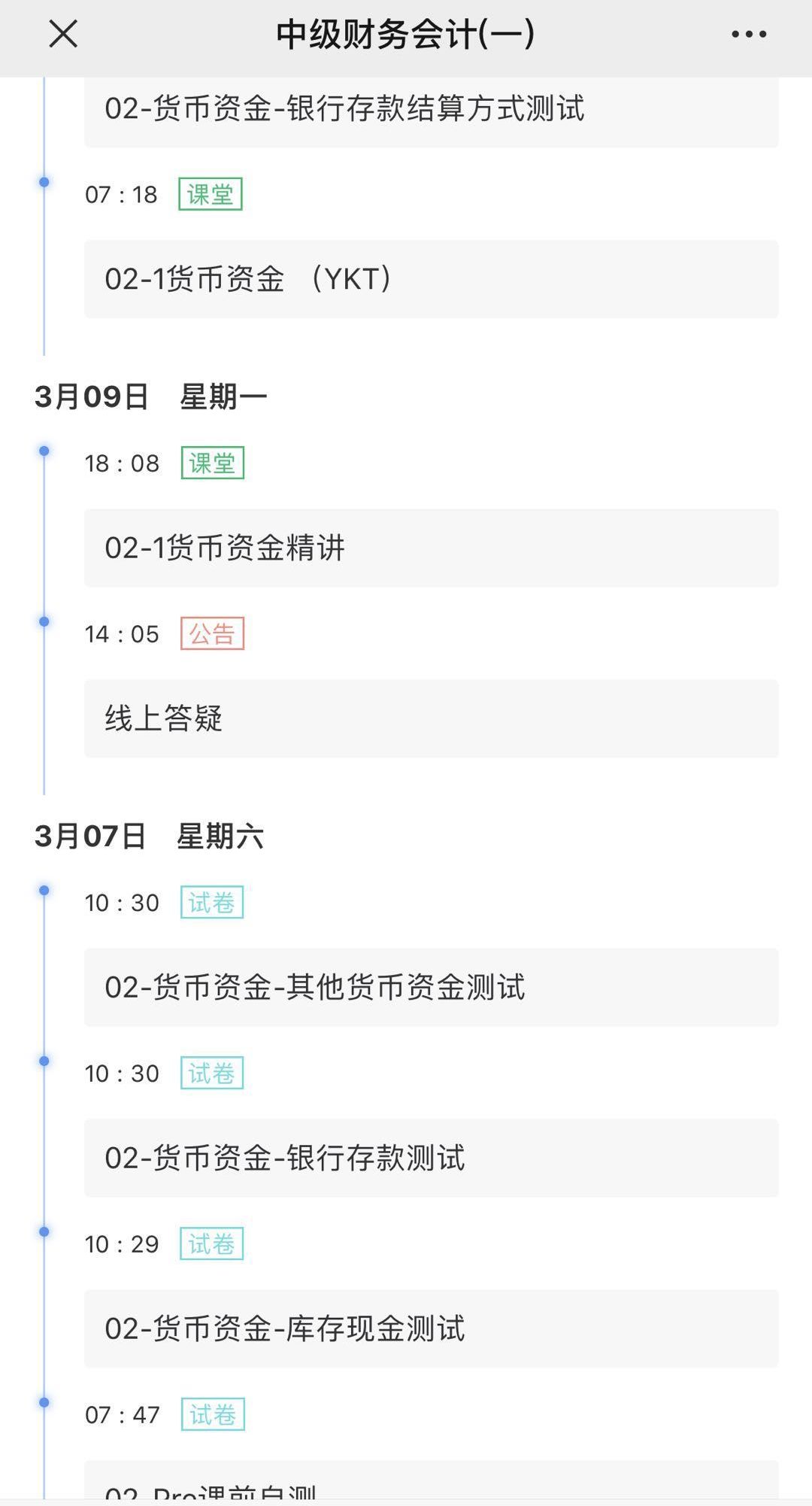
Task: Open 02-1货币资金 (YKT) class item
Action: click(432, 279)
